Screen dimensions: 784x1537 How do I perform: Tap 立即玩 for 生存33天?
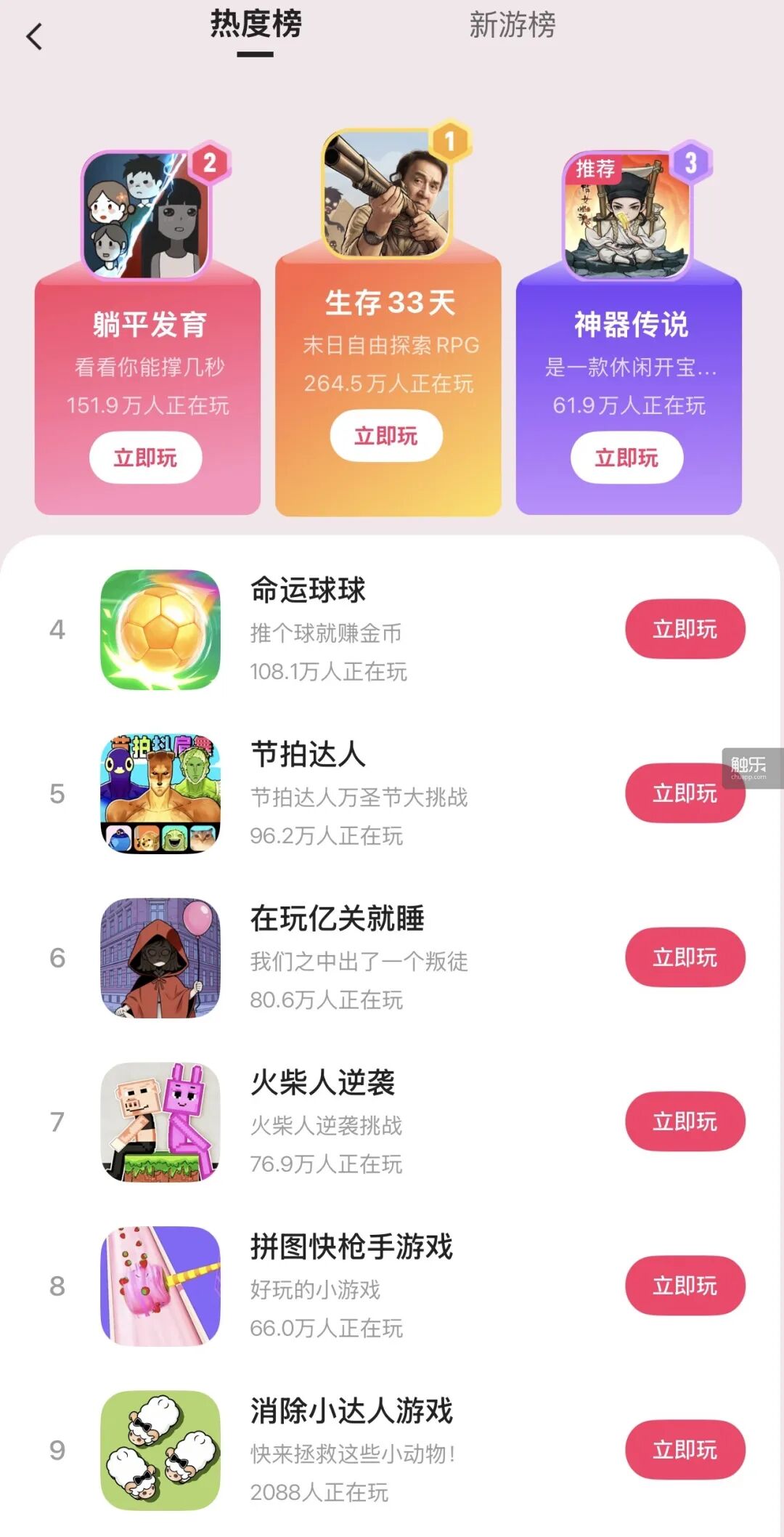point(386,436)
